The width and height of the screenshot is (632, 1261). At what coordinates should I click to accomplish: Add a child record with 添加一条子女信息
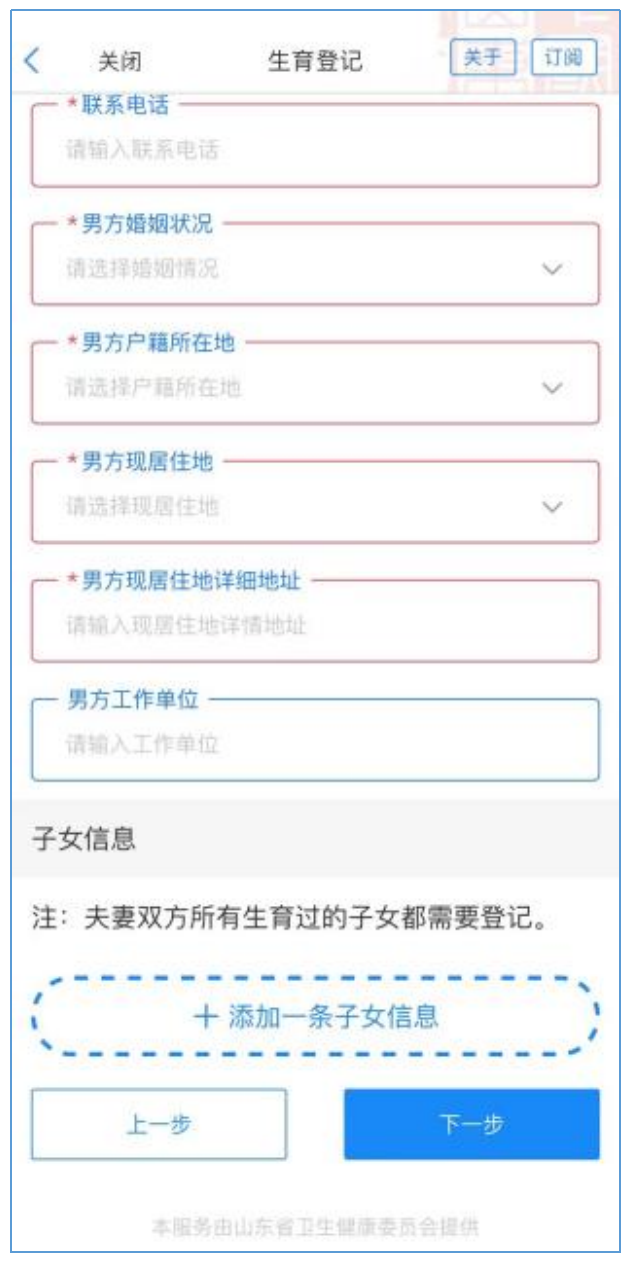[x=315, y=1017]
